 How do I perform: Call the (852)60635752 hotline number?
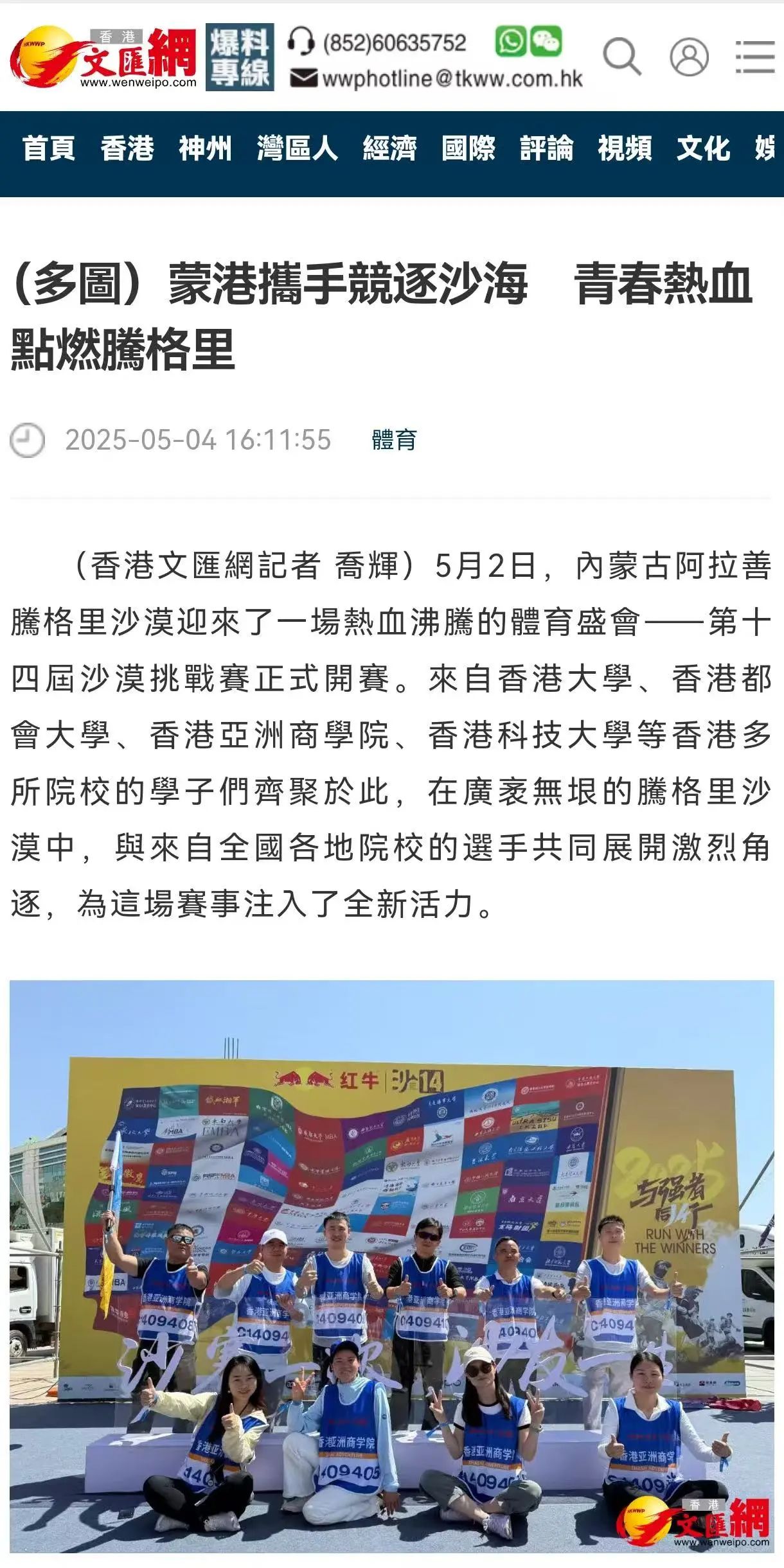coord(394,43)
